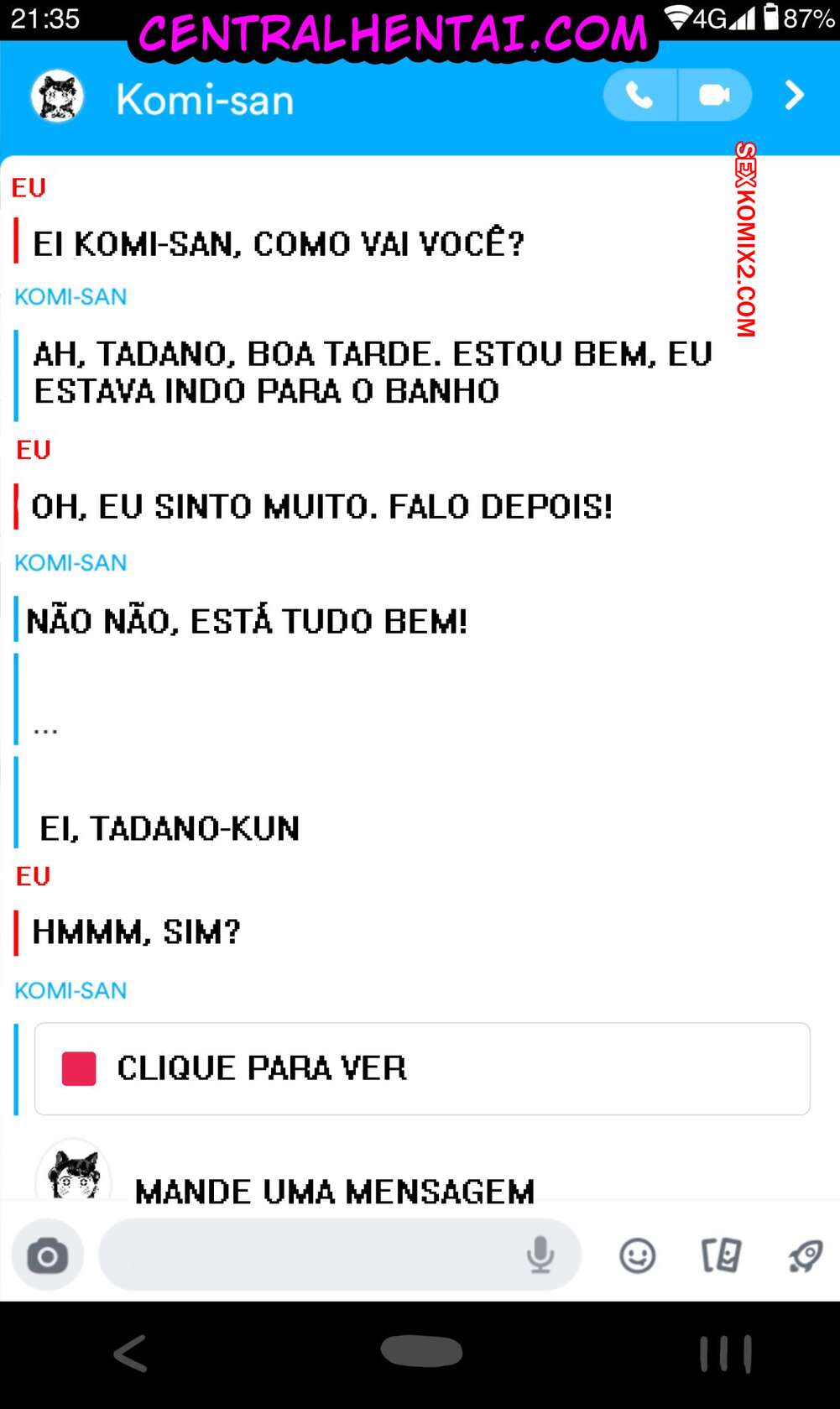The image size is (840, 1409).
Task: Open the camera to take a photo
Action: pyautogui.click(x=48, y=1254)
